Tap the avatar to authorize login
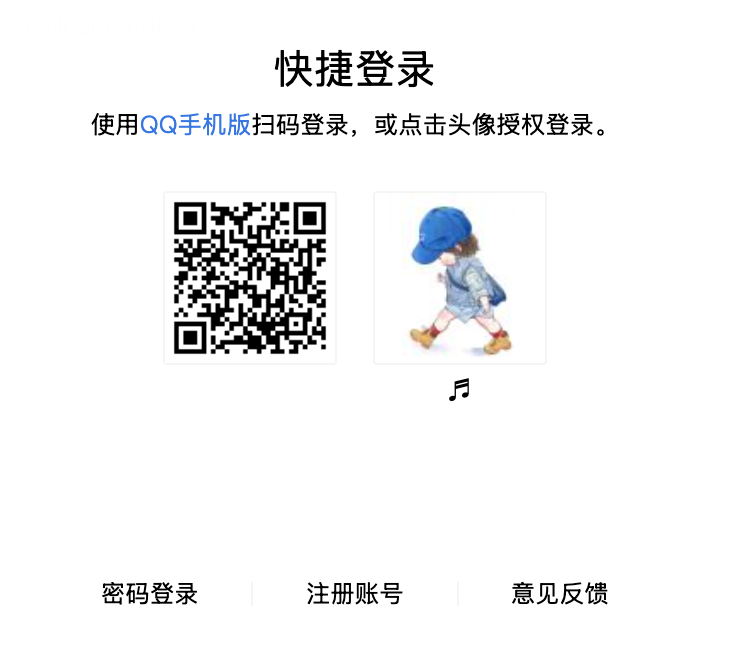This screenshot has width=742, height=666. click(460, 278)
